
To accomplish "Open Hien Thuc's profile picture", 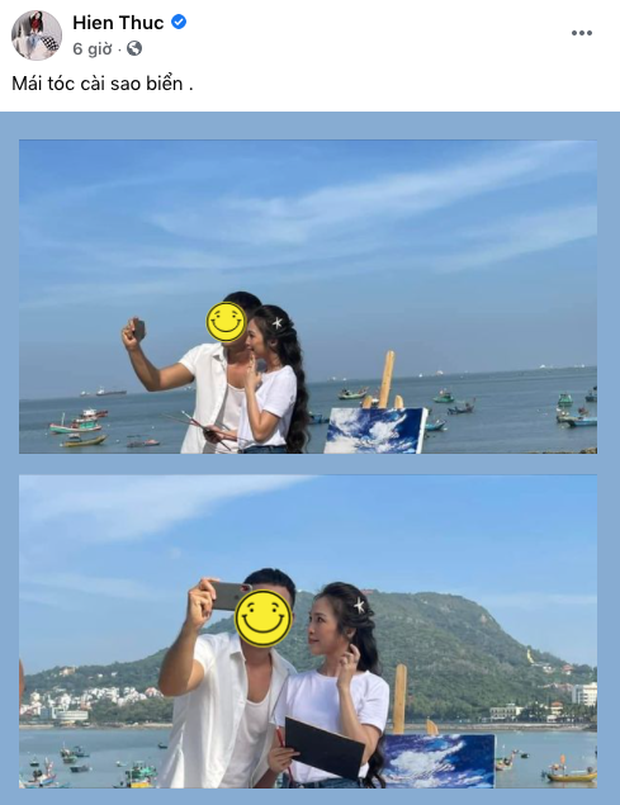I will tap(36, 35).
